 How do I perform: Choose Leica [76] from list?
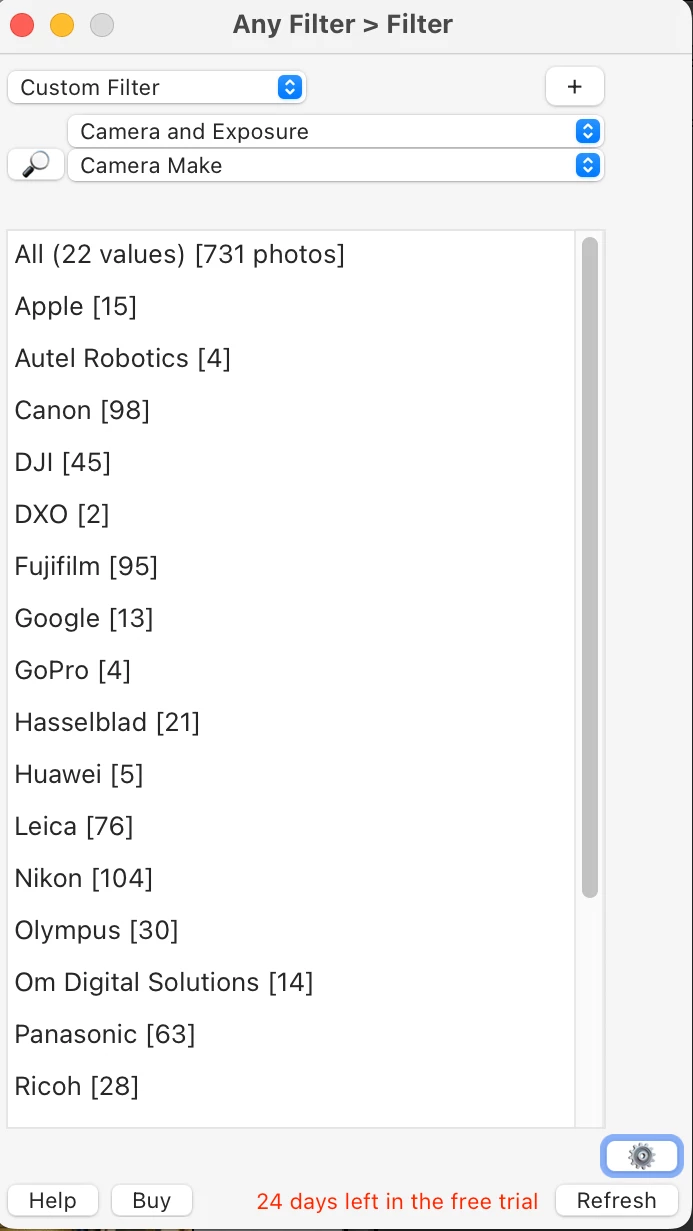74,827
